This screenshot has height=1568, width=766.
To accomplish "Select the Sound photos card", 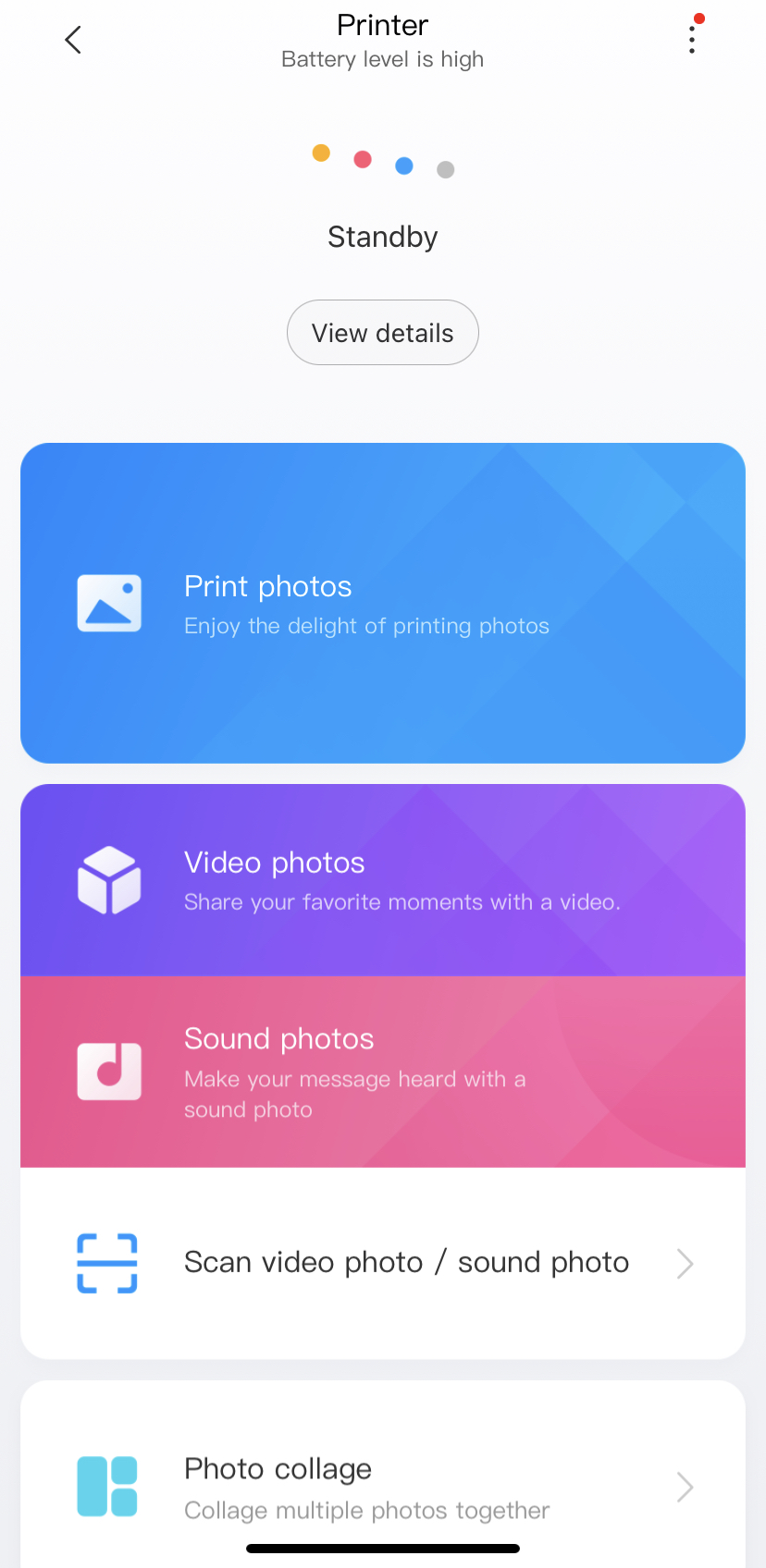I will (x=382, y=1072).
